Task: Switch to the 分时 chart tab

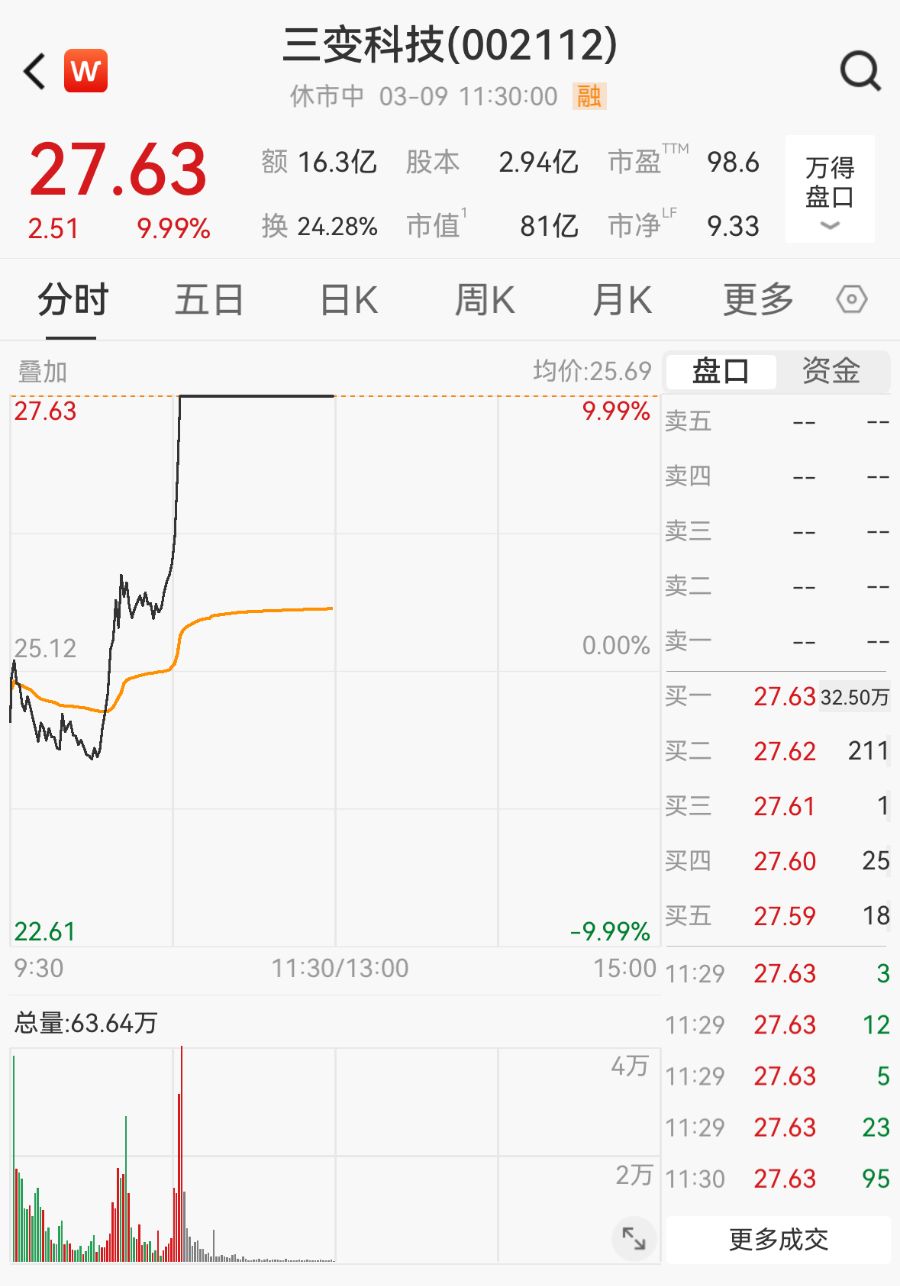Action: [x=72, y=300]
